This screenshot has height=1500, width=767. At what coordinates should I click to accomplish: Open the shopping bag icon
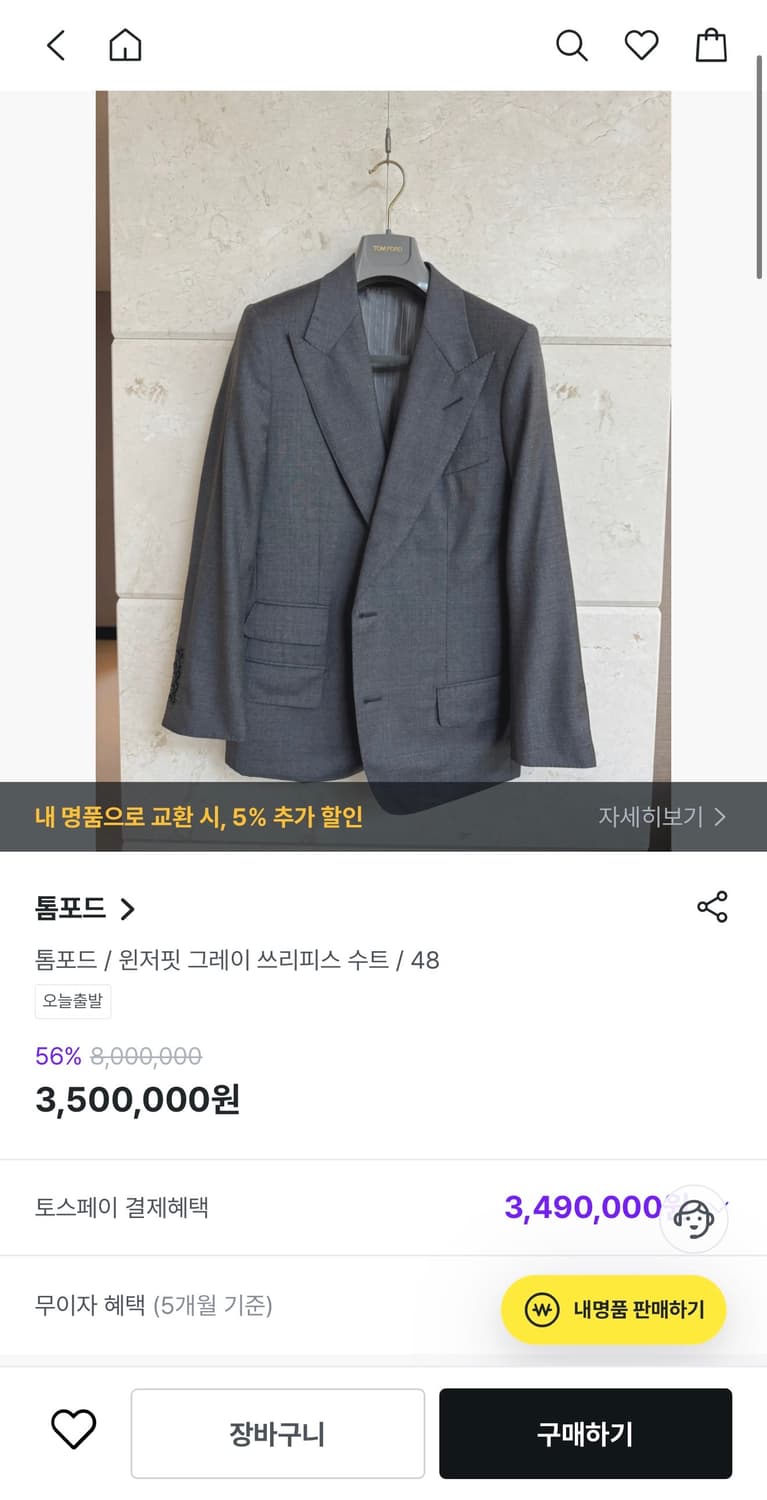710,45
